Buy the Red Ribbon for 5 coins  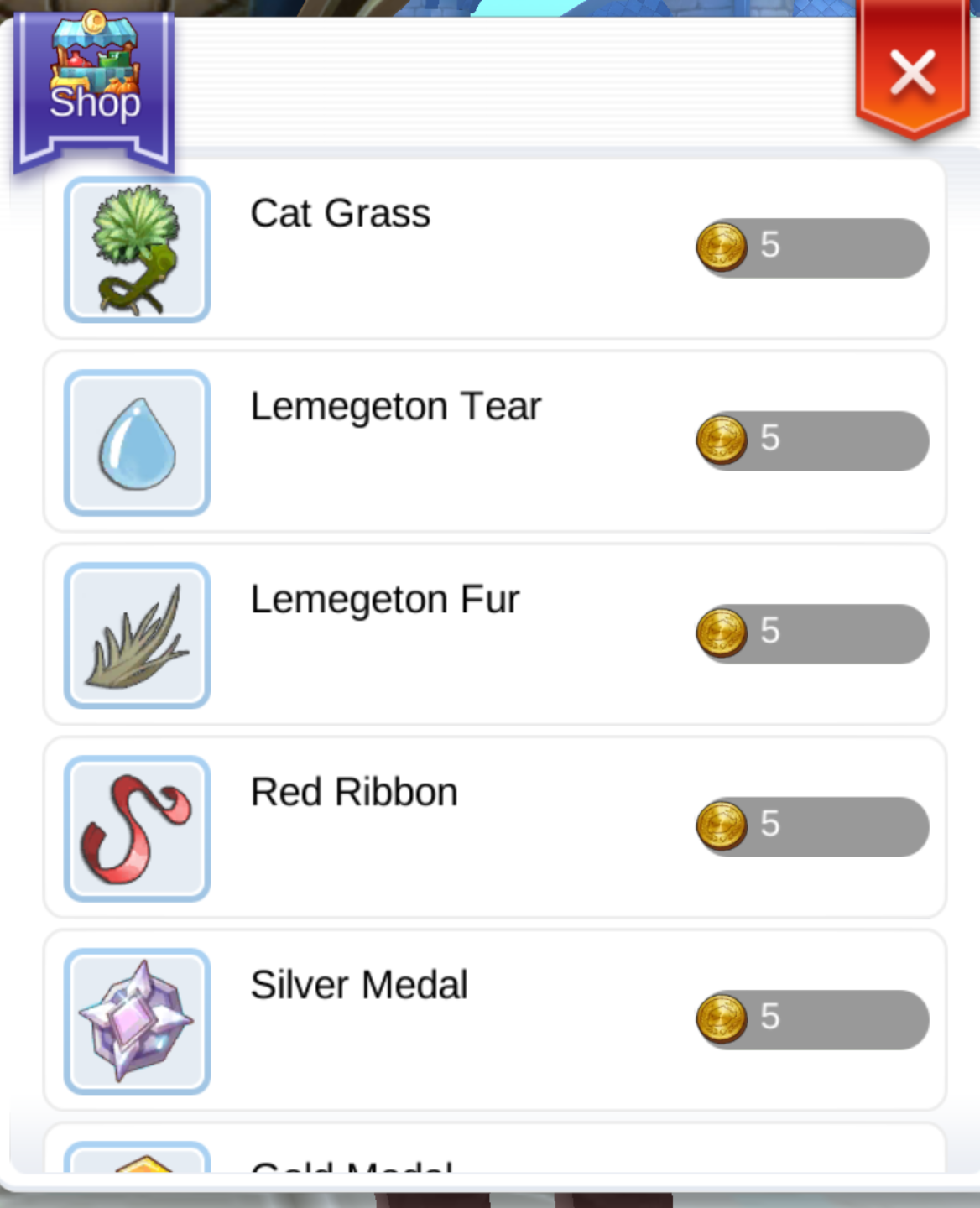(812, 827)
